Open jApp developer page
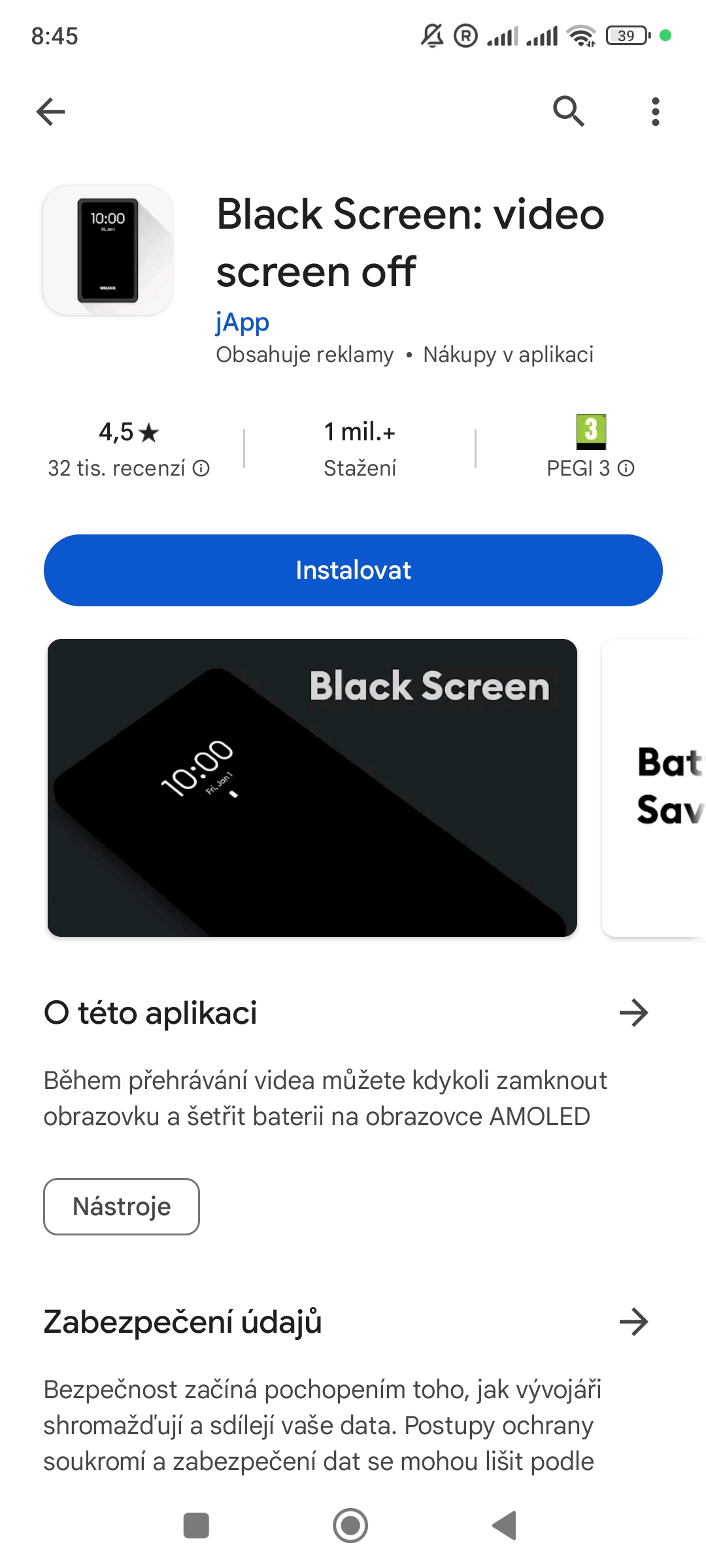This screenshot has height=1568, width=706. coord(243,322)
